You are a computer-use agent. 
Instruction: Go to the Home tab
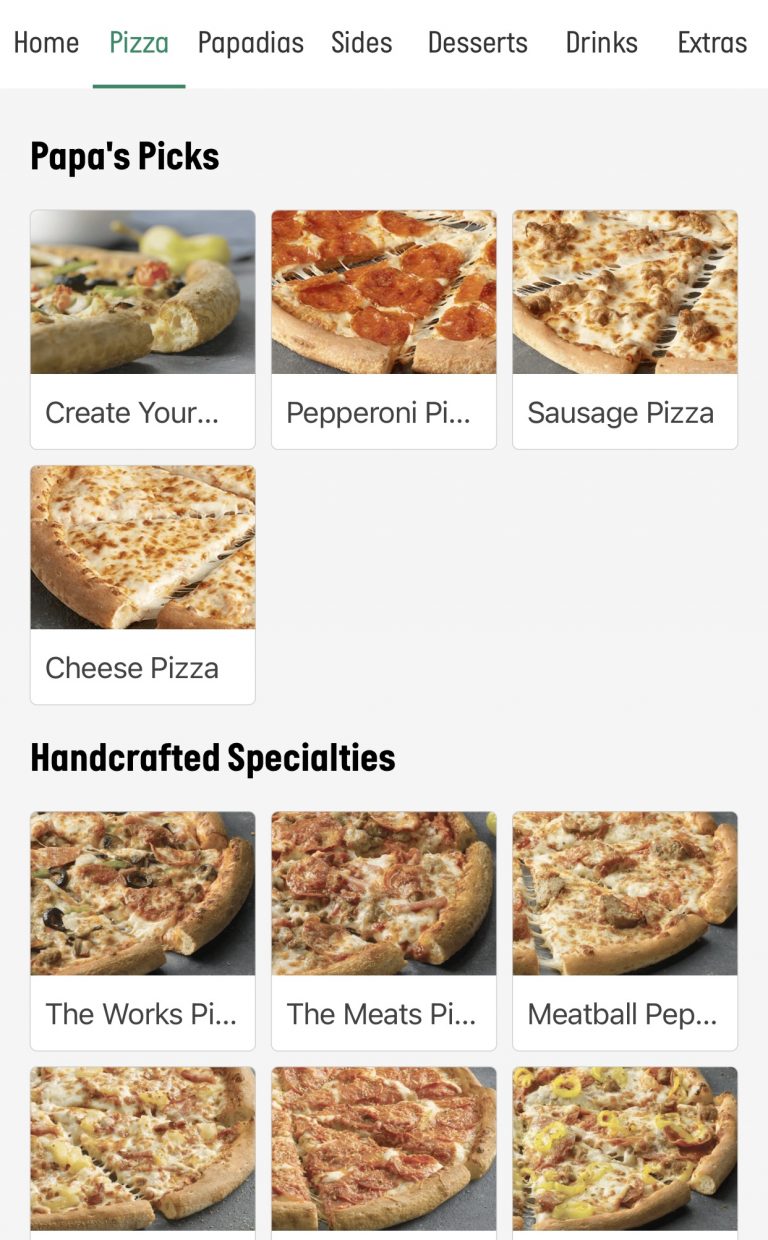coord(46,43)
